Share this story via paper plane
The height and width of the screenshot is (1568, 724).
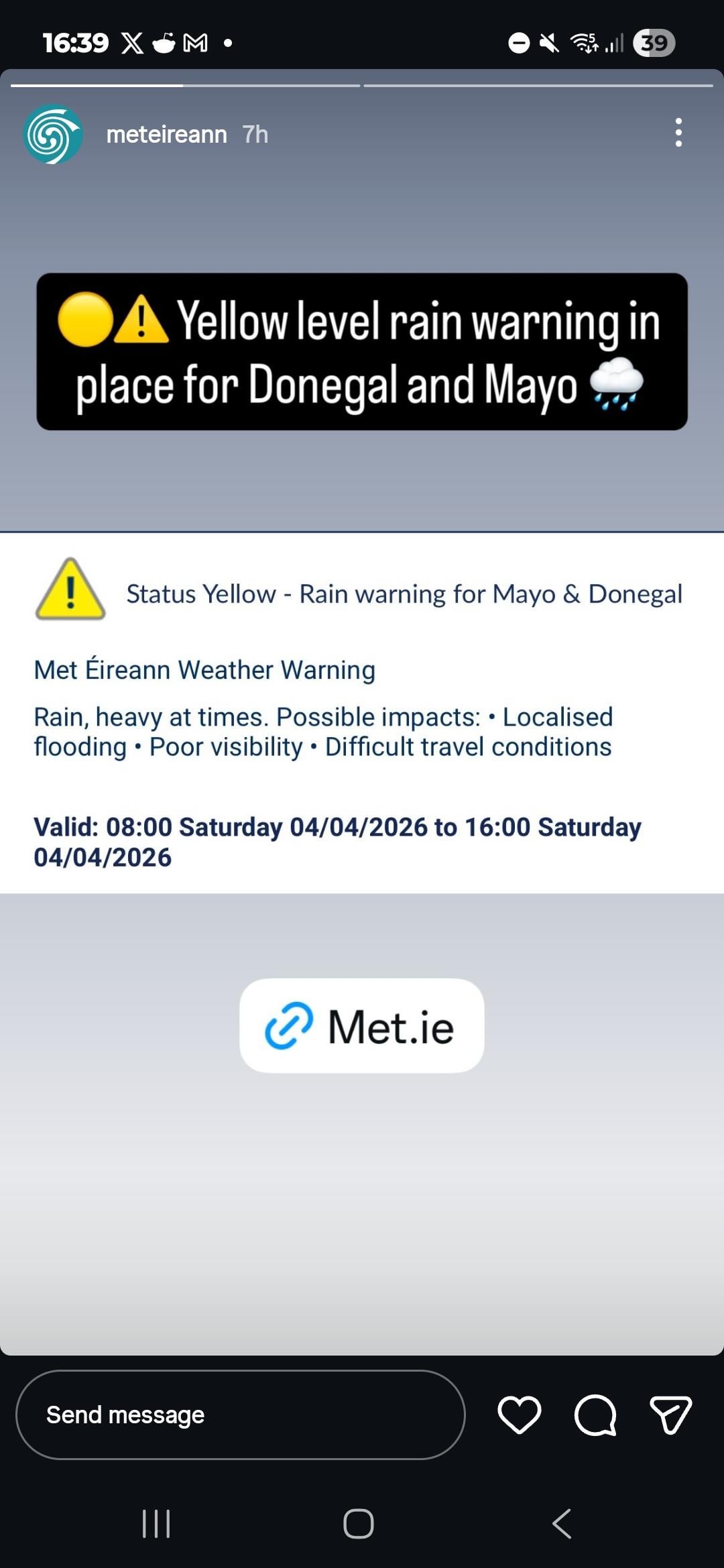(670, 1415)
